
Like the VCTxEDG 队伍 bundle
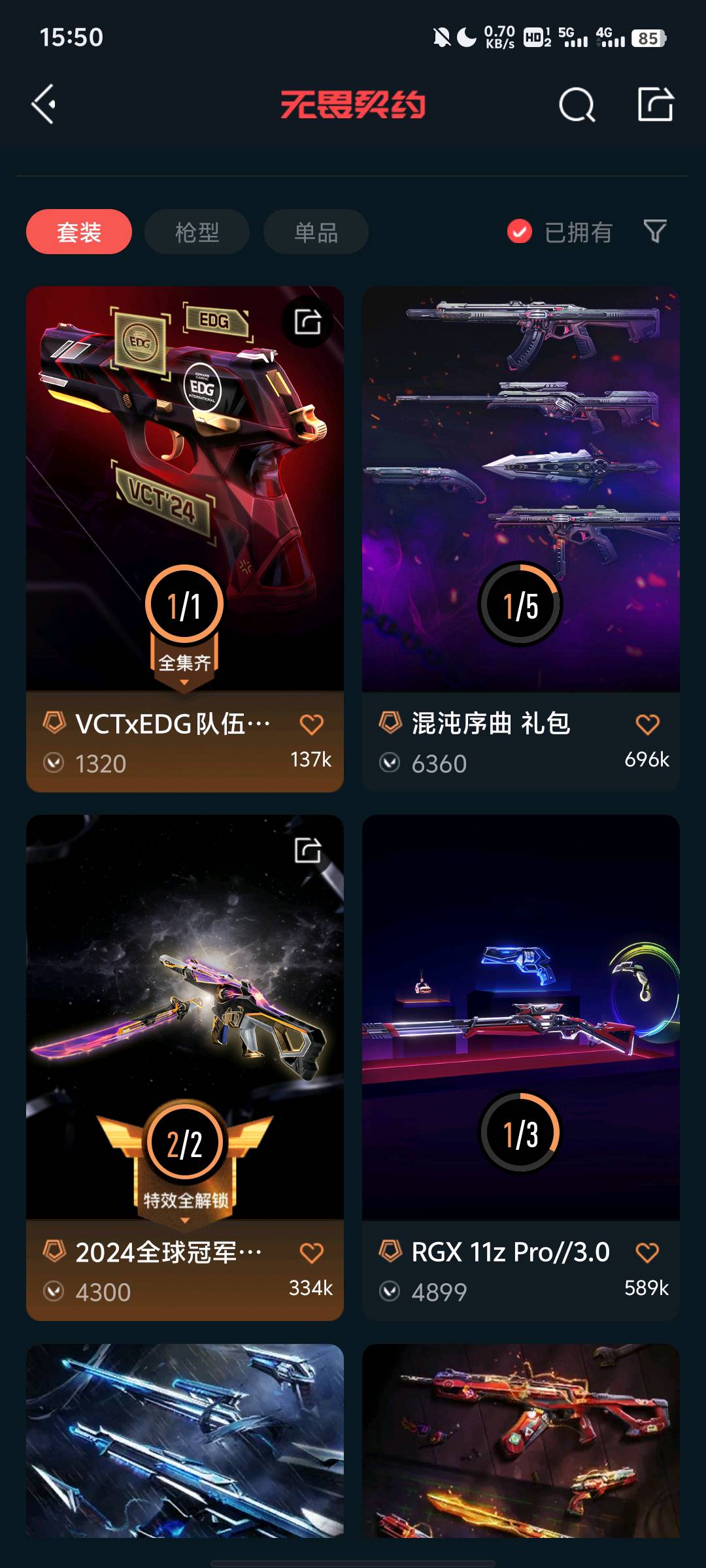coord(311,725)
